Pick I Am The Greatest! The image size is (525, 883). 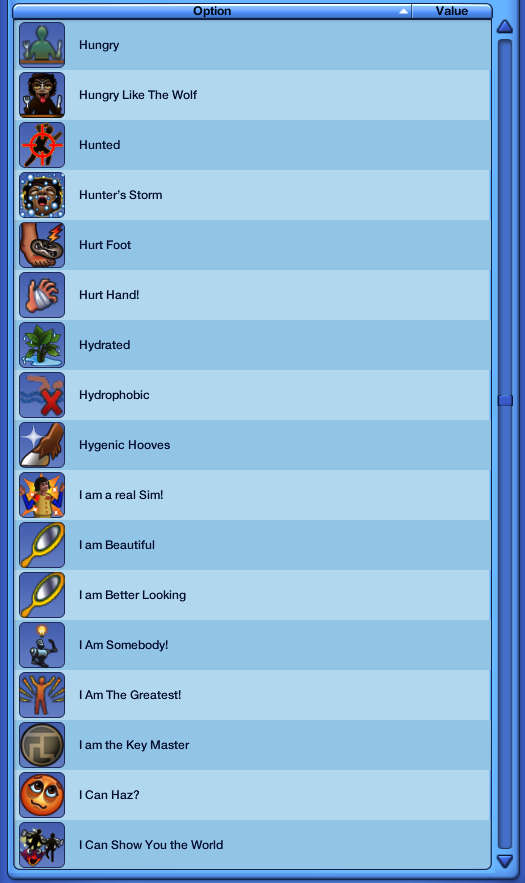(x=252, y=695)
